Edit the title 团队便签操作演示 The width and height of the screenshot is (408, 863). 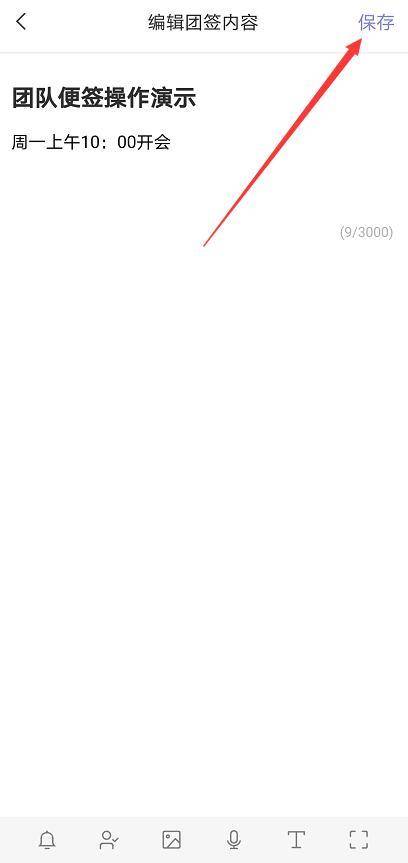104,99
